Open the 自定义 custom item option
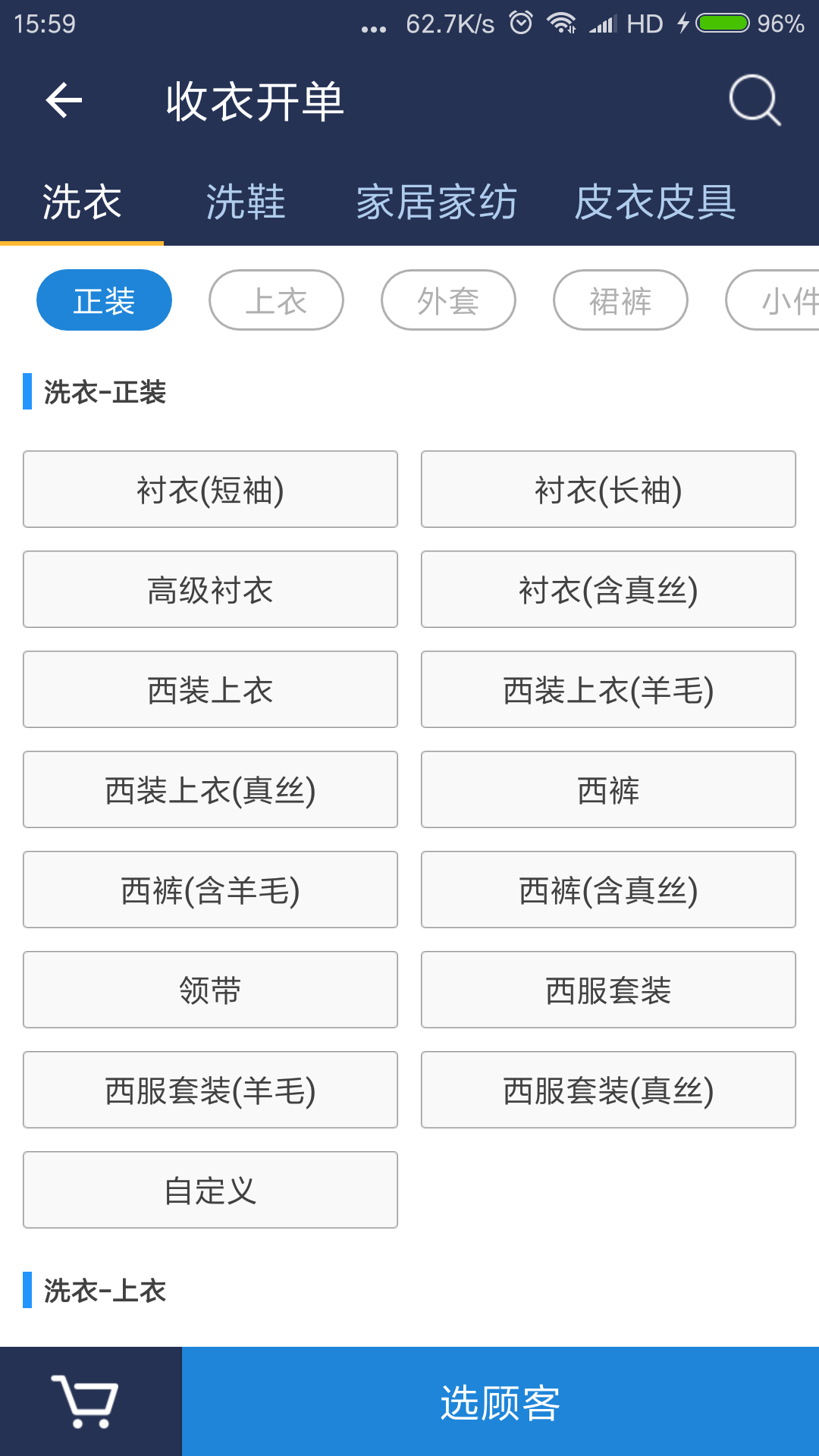Screen dimensions: 819x1456 [209, 1190]
